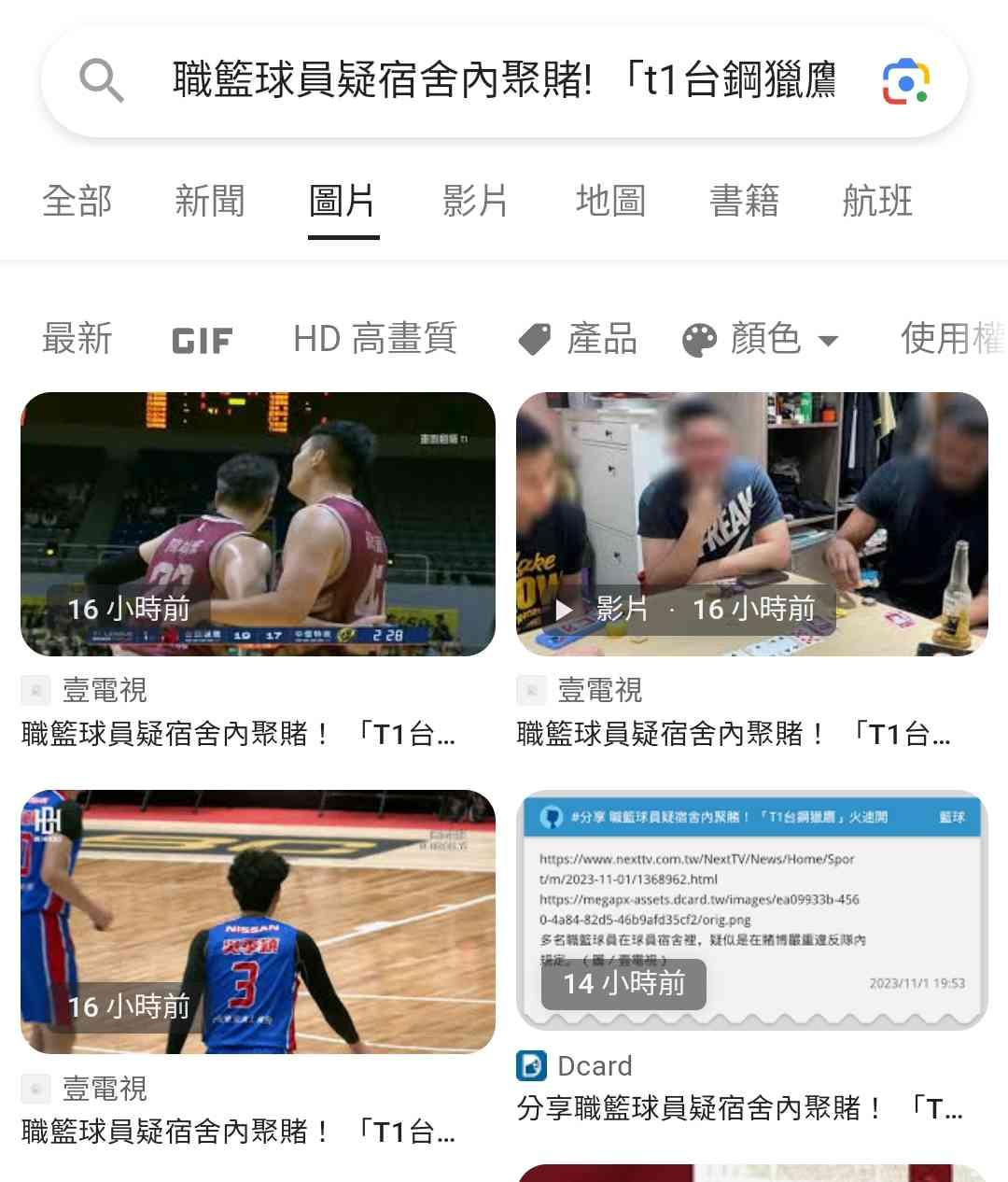
Task: Open the card table video result
Action: pos(751,523)
